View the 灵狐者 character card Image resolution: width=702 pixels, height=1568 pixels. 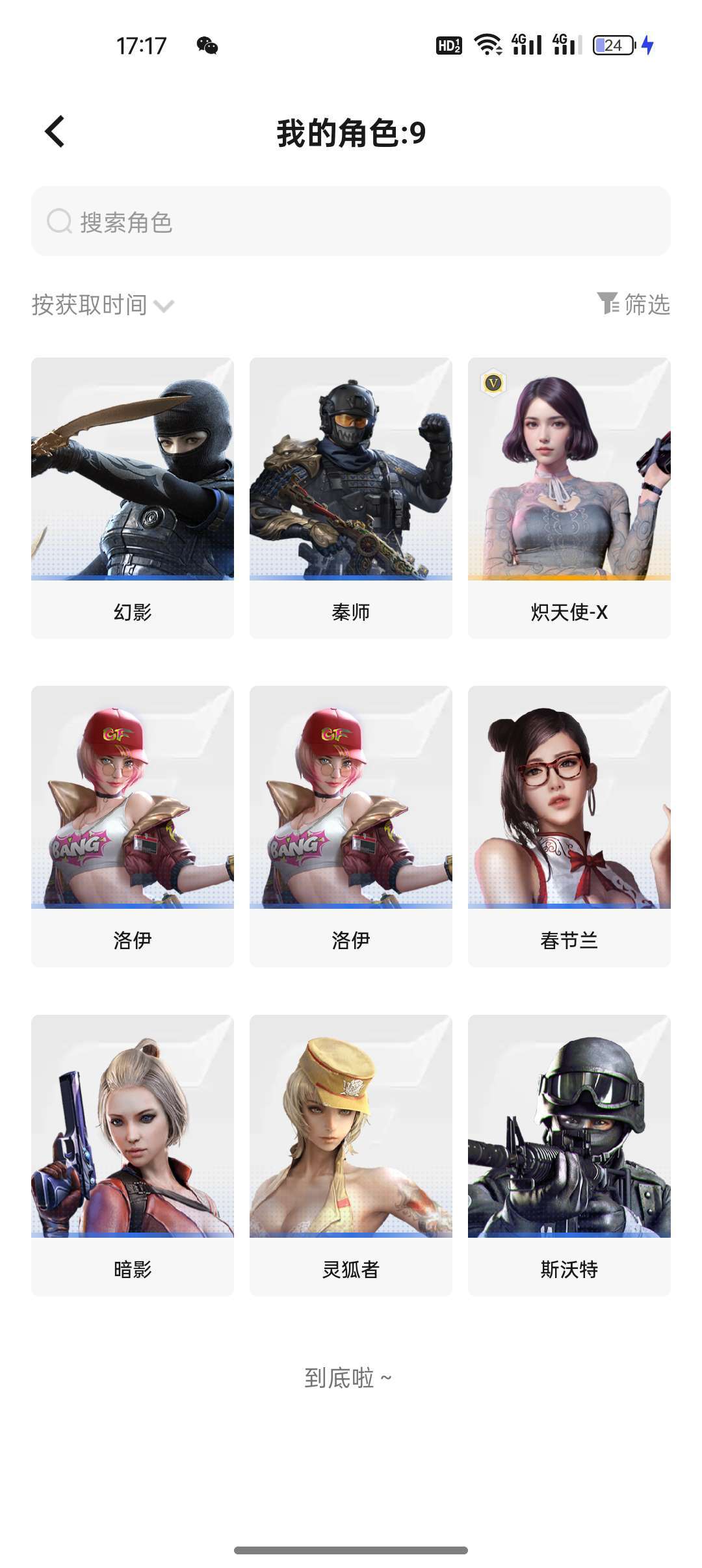(351, 1155)
